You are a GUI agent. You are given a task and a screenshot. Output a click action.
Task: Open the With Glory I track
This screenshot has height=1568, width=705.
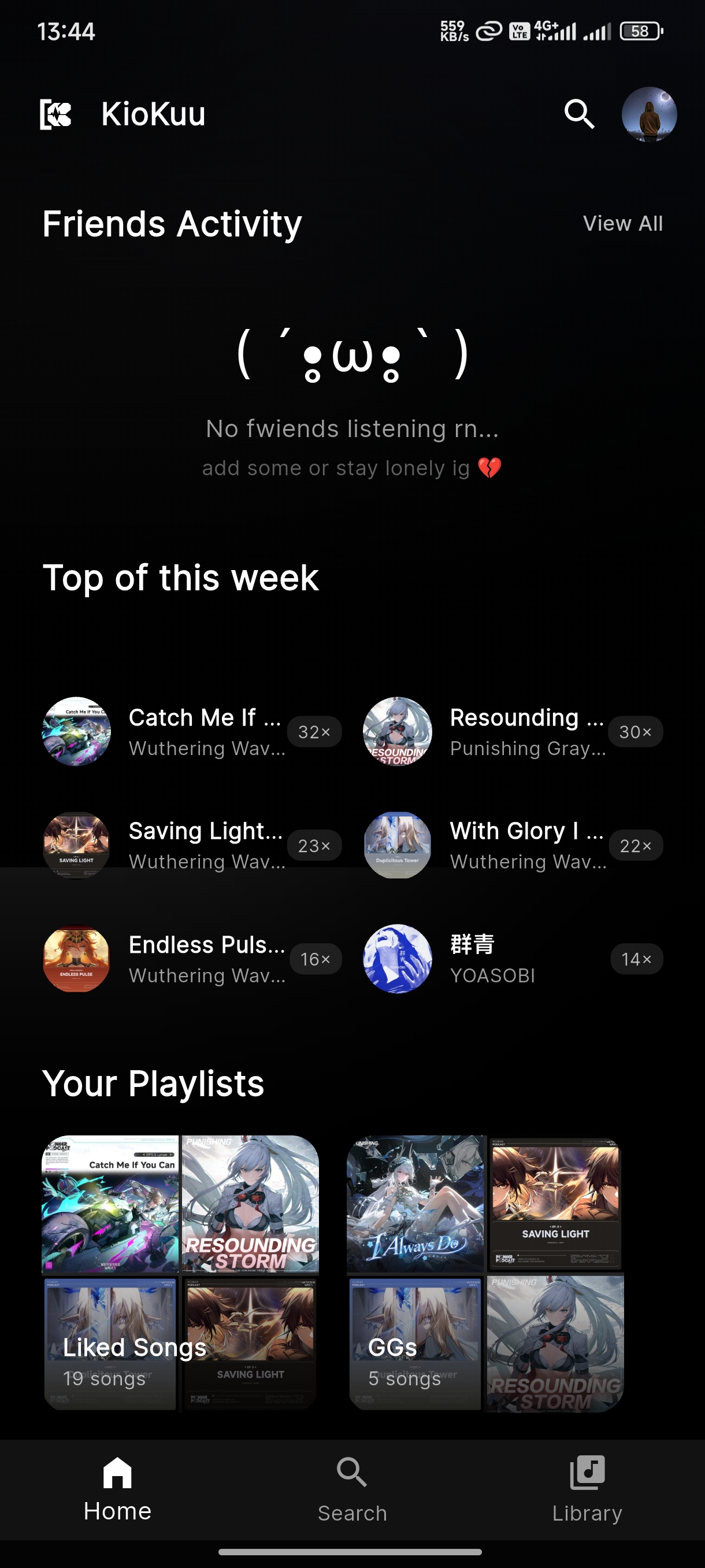tap(512, 845)
